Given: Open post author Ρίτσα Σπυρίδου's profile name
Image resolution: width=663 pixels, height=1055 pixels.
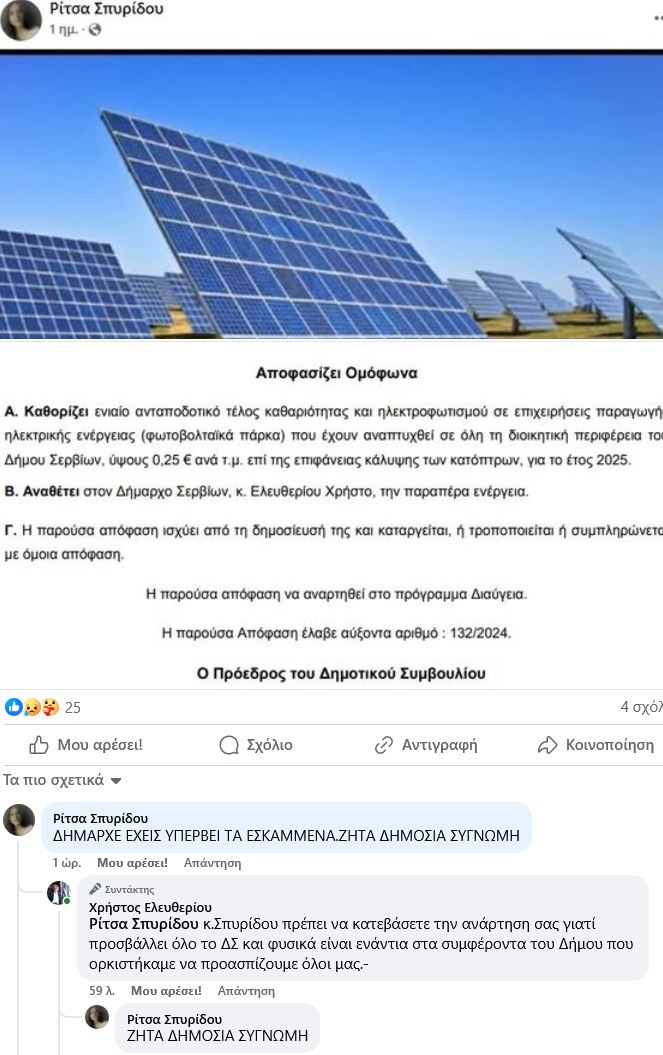Looking at the screenshot, I should click(x=106, y=9).
